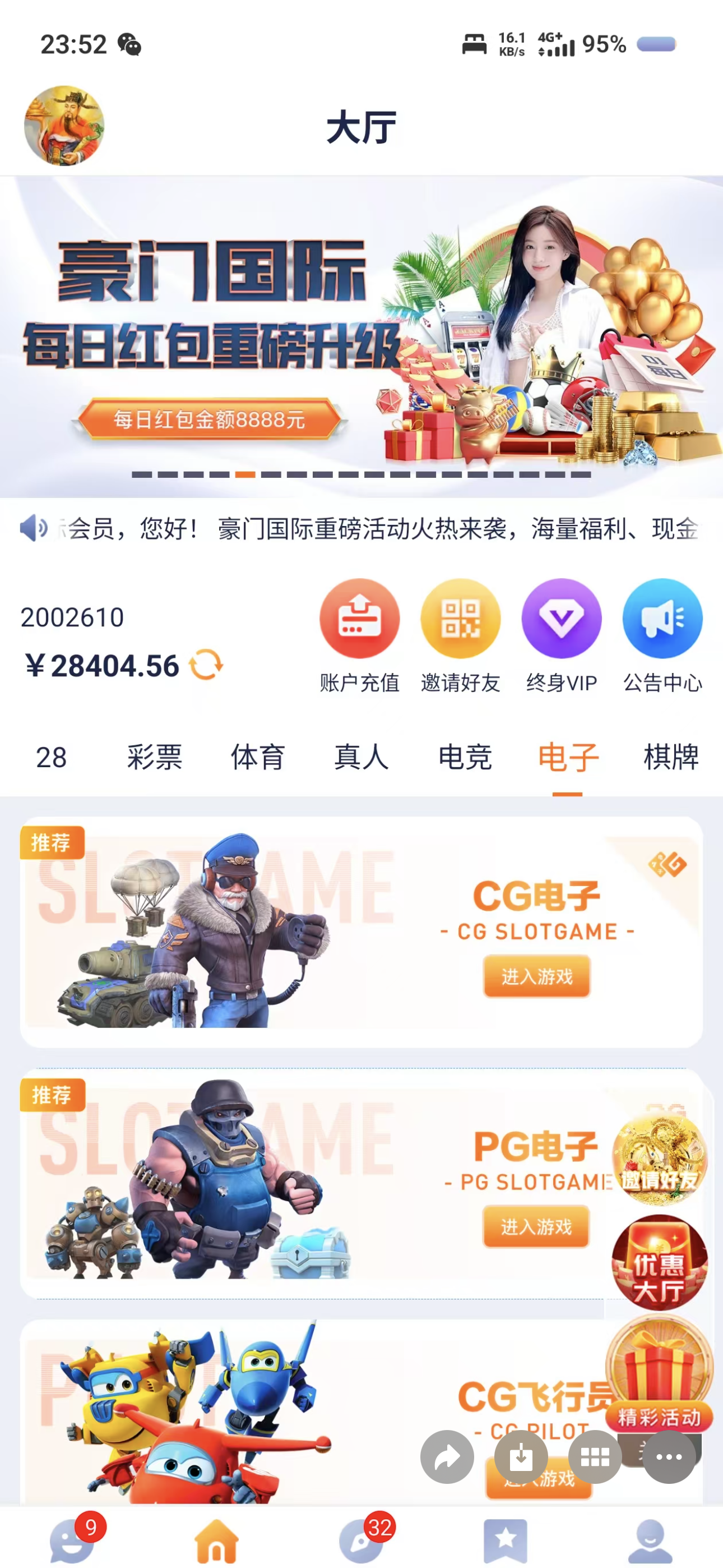Switch to the 棋牌 tab

pyautogui.click(x=671, y=758)
